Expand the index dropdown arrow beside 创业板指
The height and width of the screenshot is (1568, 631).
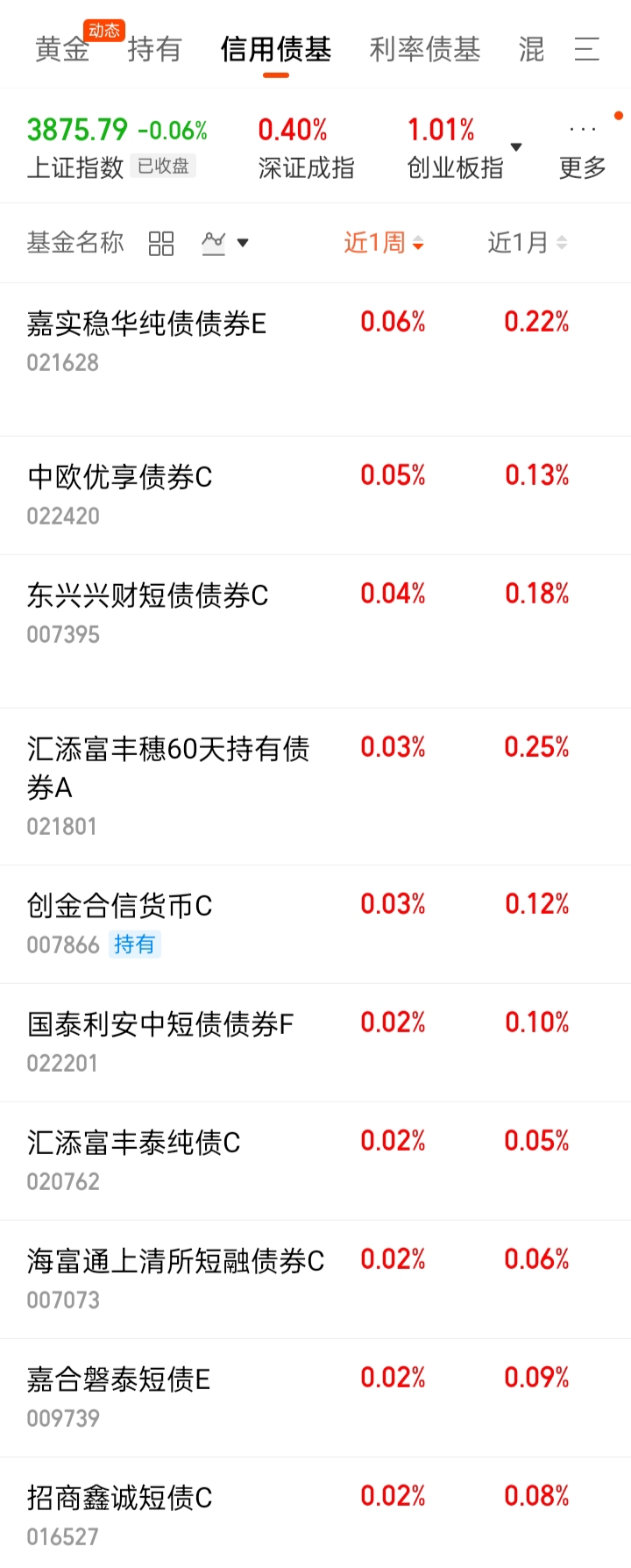coord(516,146)
